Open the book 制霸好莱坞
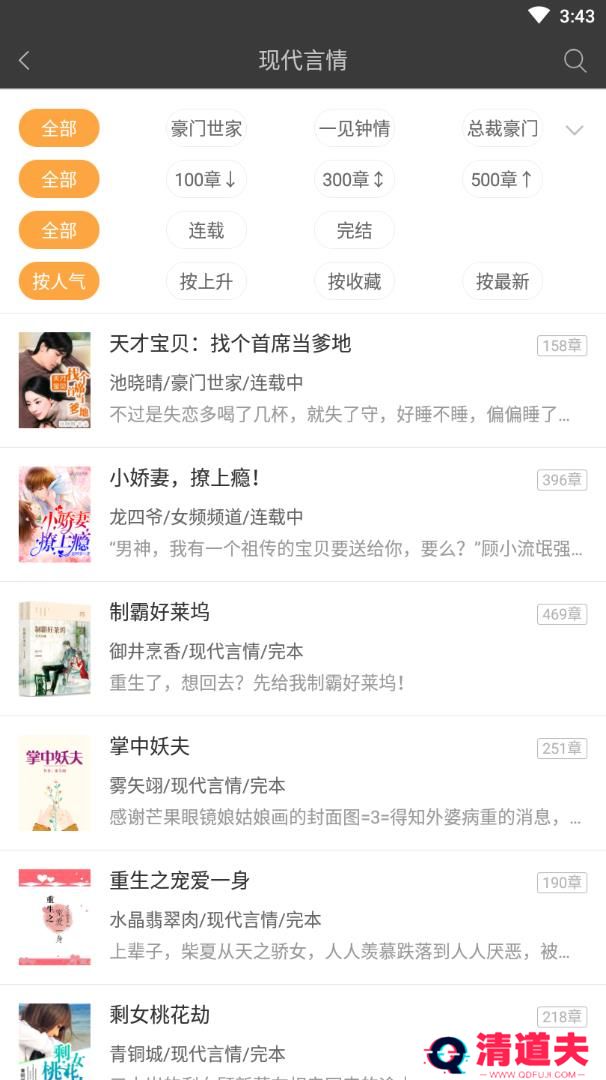606x1080 pixels. pyautogui.click(x=300, y=648)
